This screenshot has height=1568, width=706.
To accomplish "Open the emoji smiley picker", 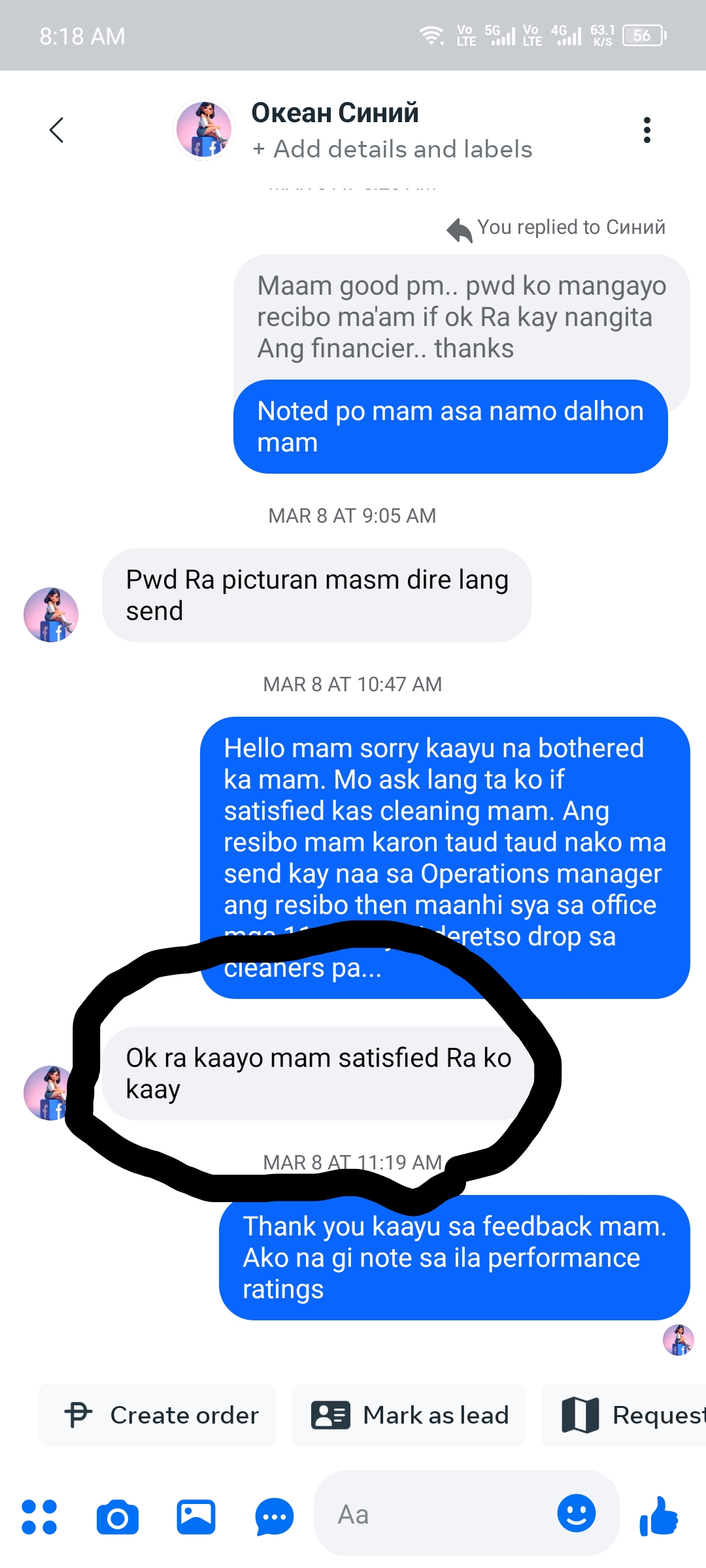I will 577,1512.
